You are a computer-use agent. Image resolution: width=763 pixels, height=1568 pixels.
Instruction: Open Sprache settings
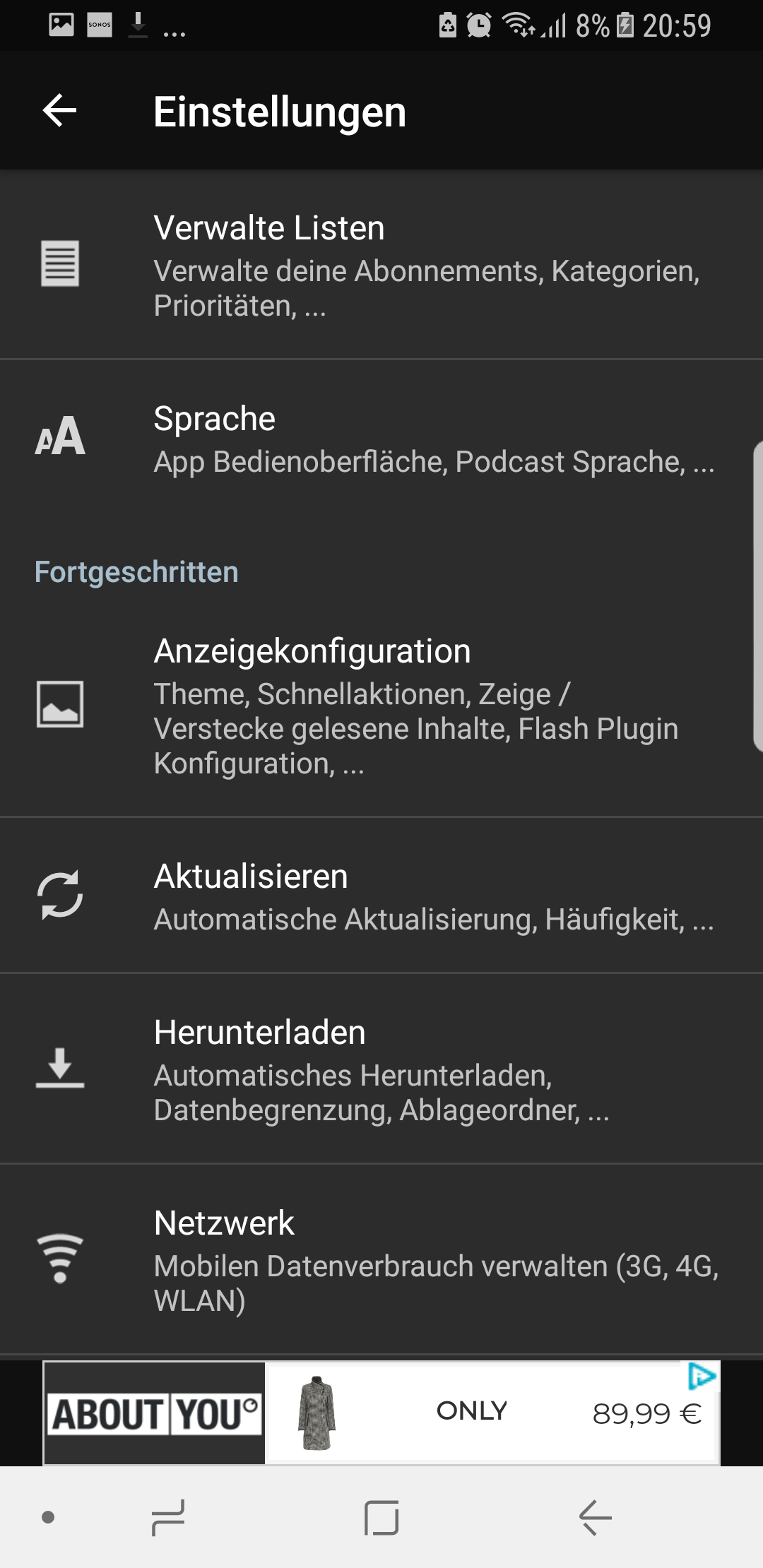coord(381,438)
